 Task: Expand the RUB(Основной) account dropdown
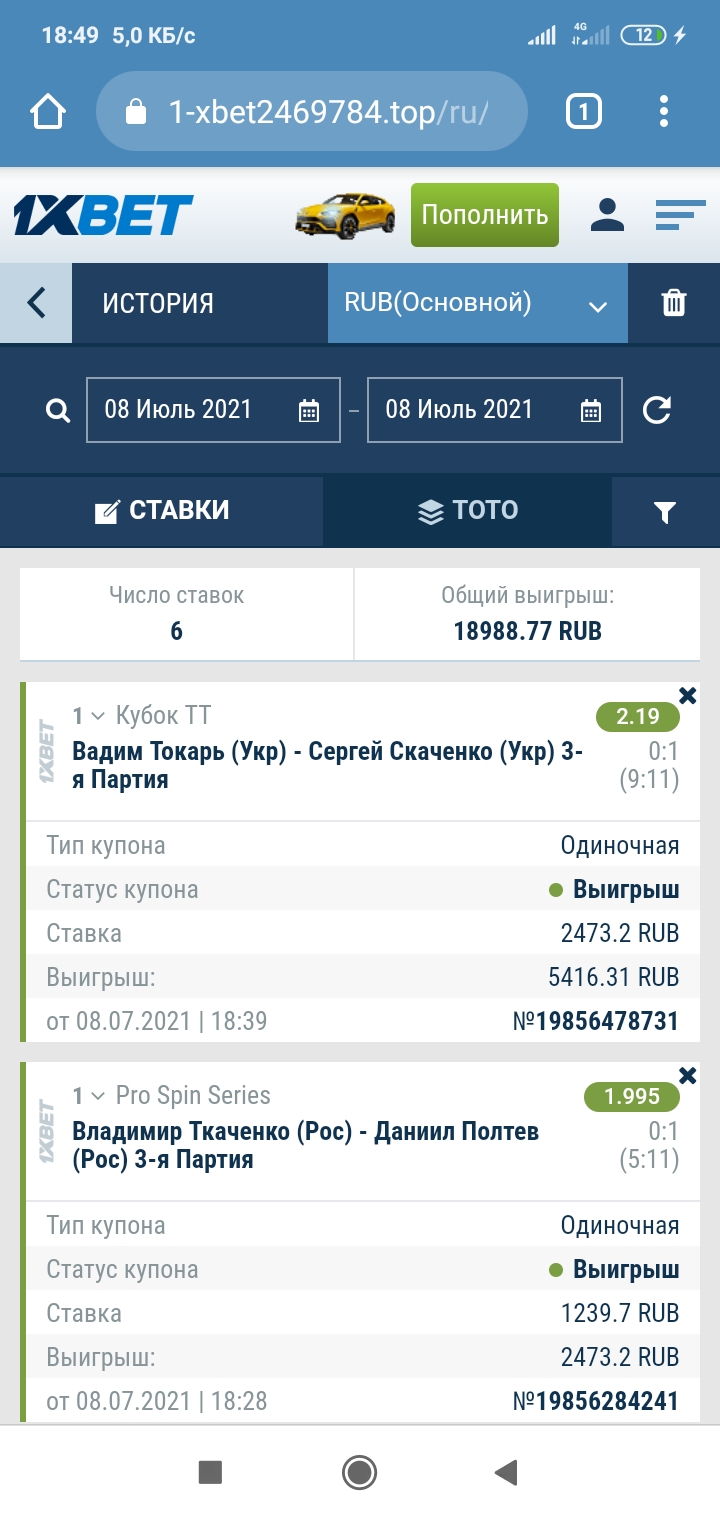pos(478,303)
